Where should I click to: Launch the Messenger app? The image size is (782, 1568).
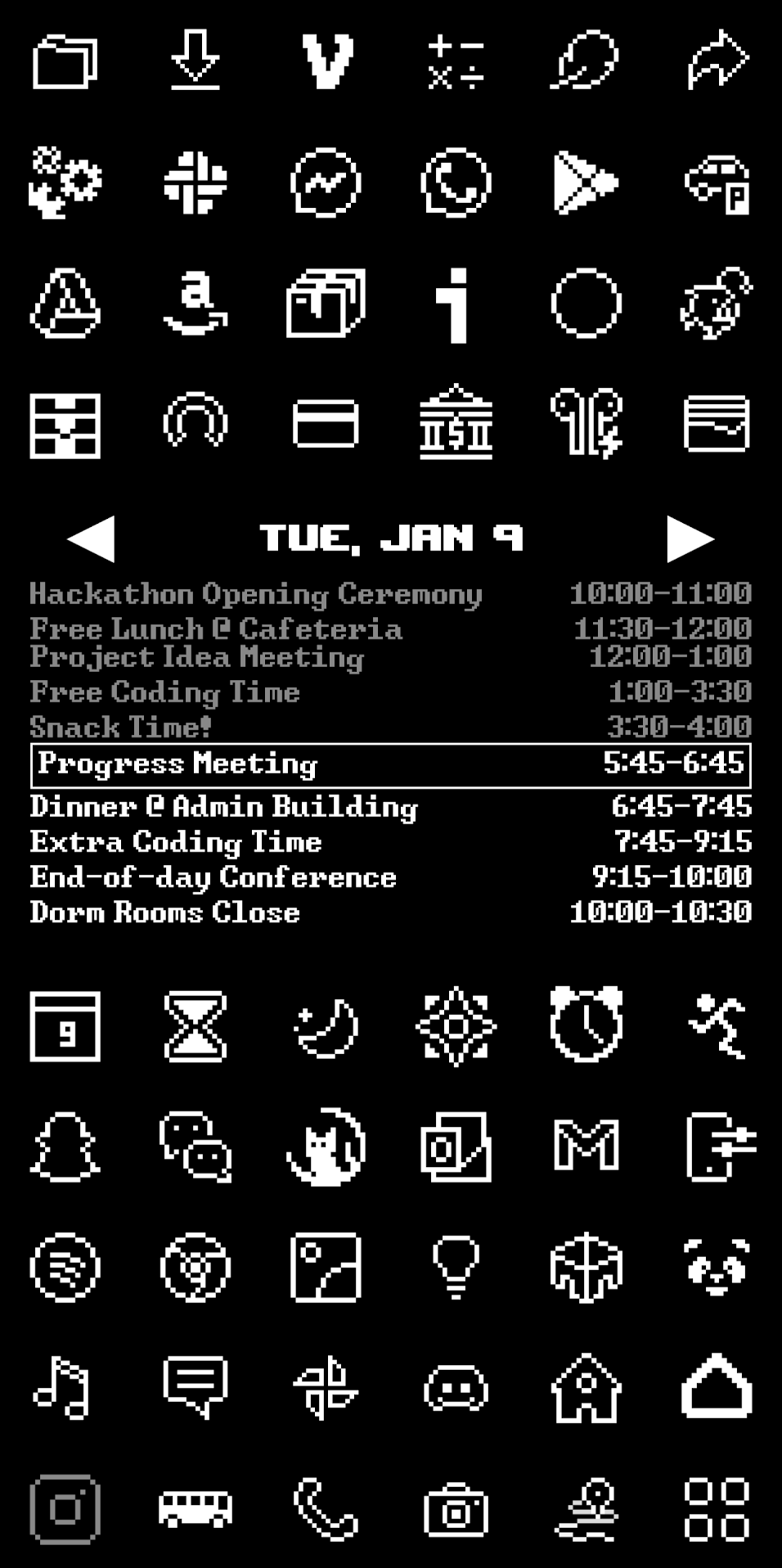pos(326,182)
